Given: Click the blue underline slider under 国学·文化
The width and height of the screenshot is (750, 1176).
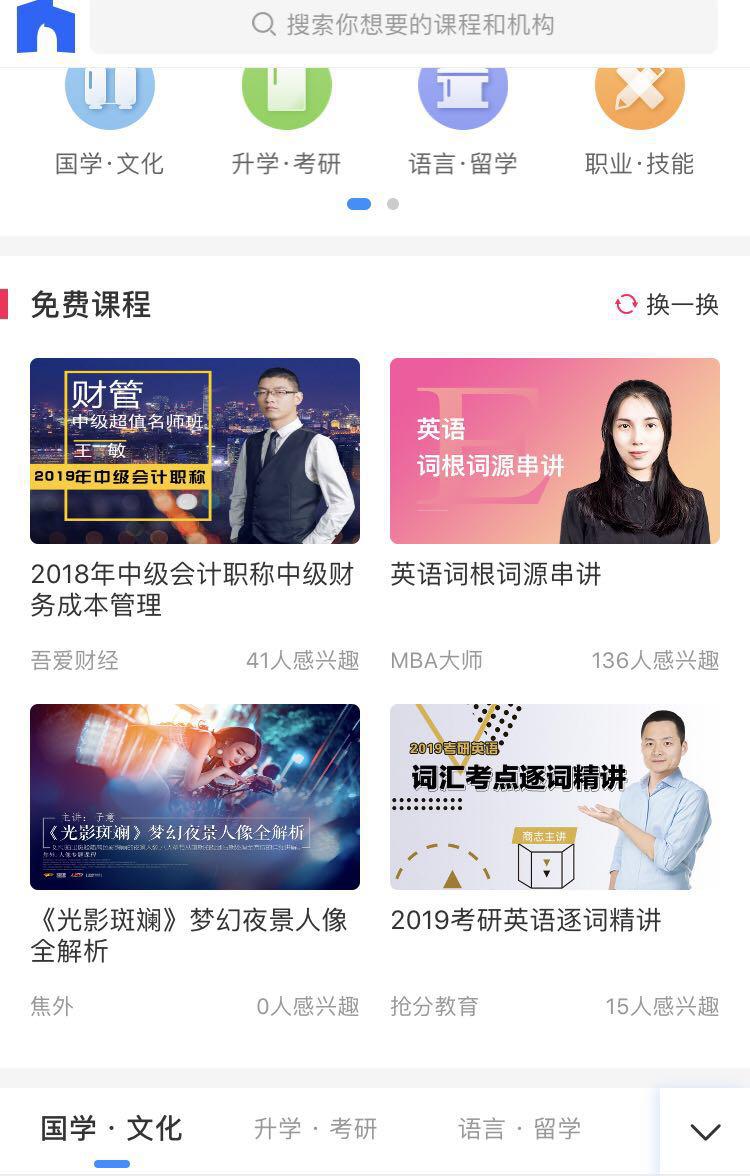Looking at the screenshot, I should pyautogui.click(x=113, y=1164).
